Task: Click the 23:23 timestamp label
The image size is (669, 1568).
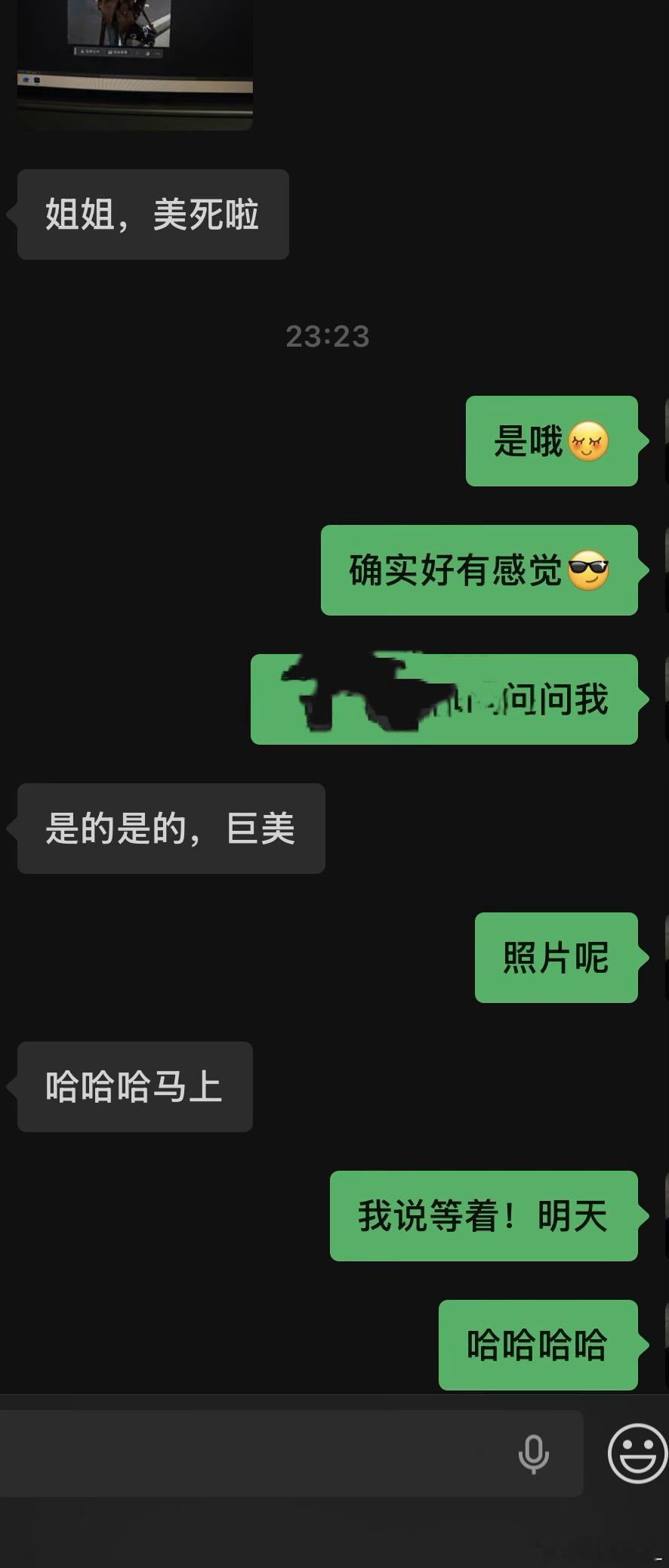Action: click(328, 338)
